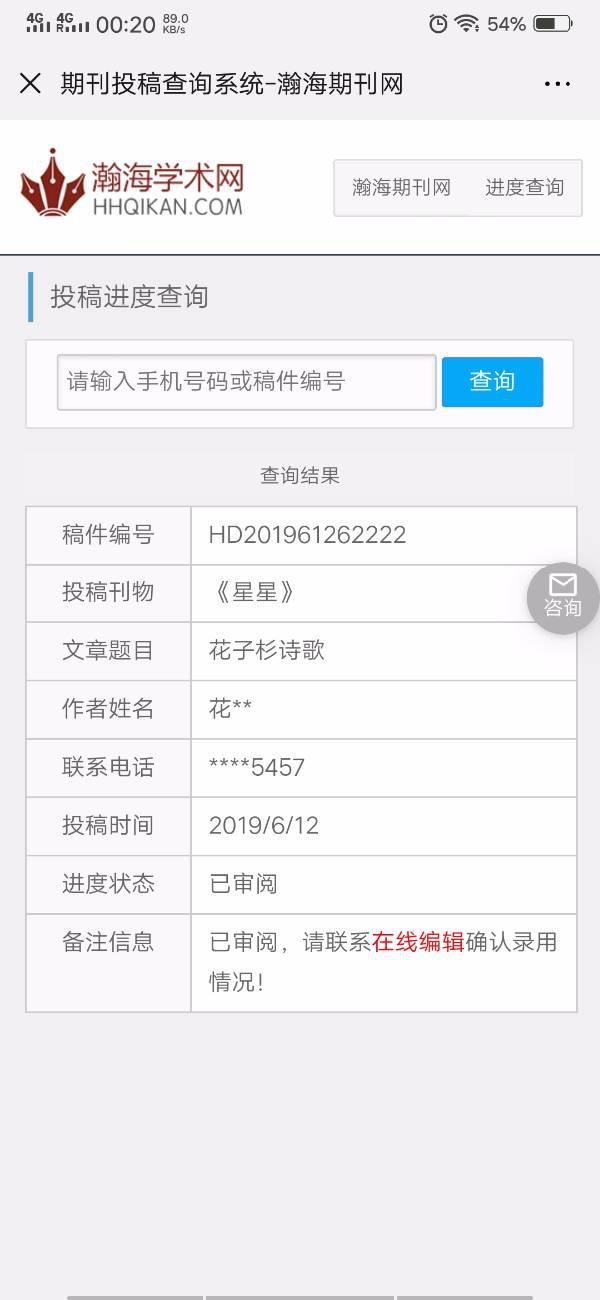The image size is (600, 1300).
Task: Switch to 进度查询 in the header
Action: 525,187
